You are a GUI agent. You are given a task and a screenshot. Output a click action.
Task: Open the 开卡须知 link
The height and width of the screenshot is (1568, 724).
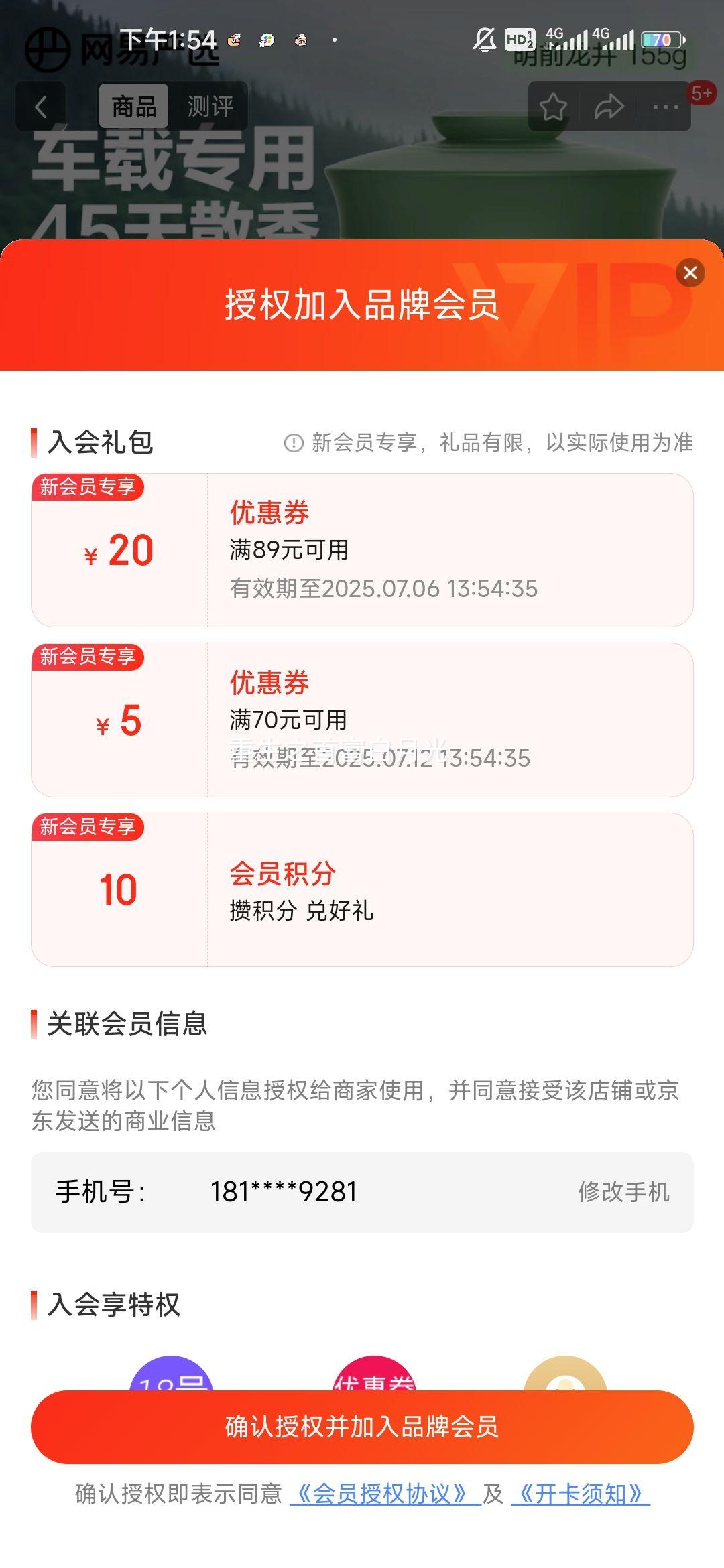click(581, 1494)
